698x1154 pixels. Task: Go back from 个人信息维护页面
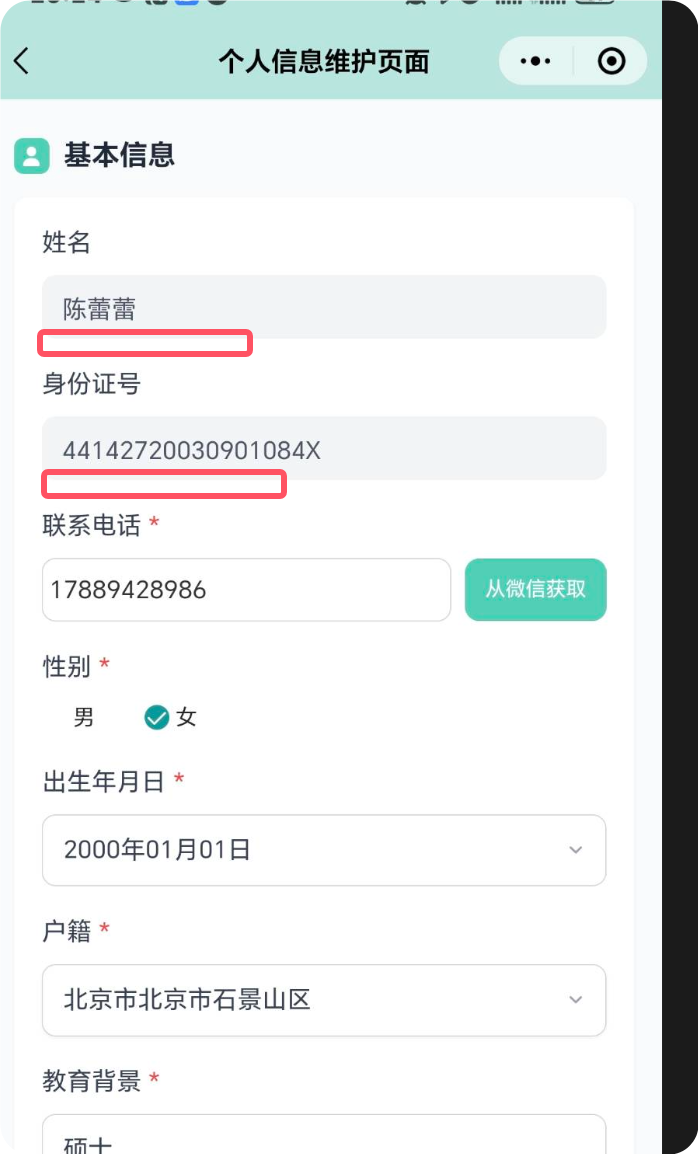pos(22,62)
